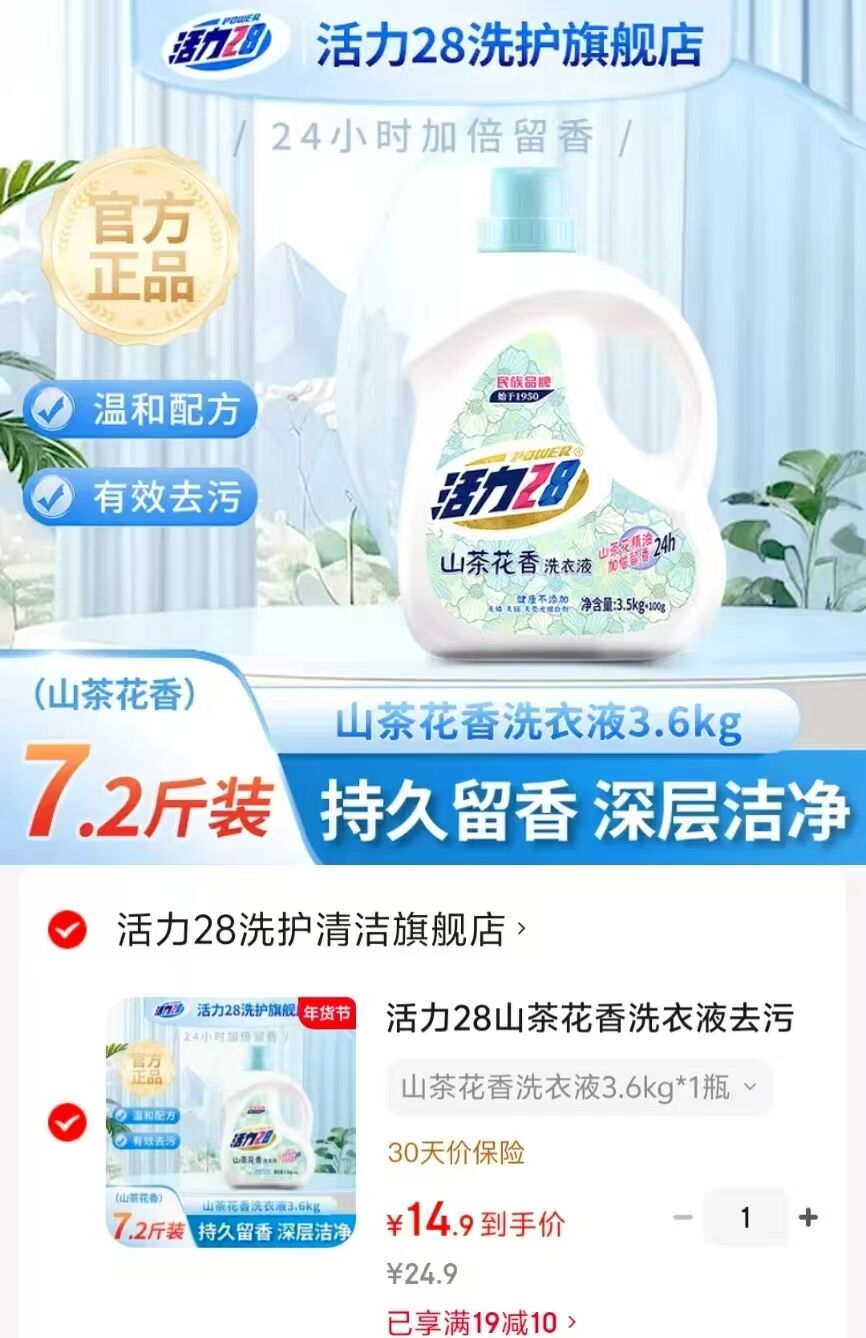
Task: Increase quantity with the plus button
Action: (808, 1217)
